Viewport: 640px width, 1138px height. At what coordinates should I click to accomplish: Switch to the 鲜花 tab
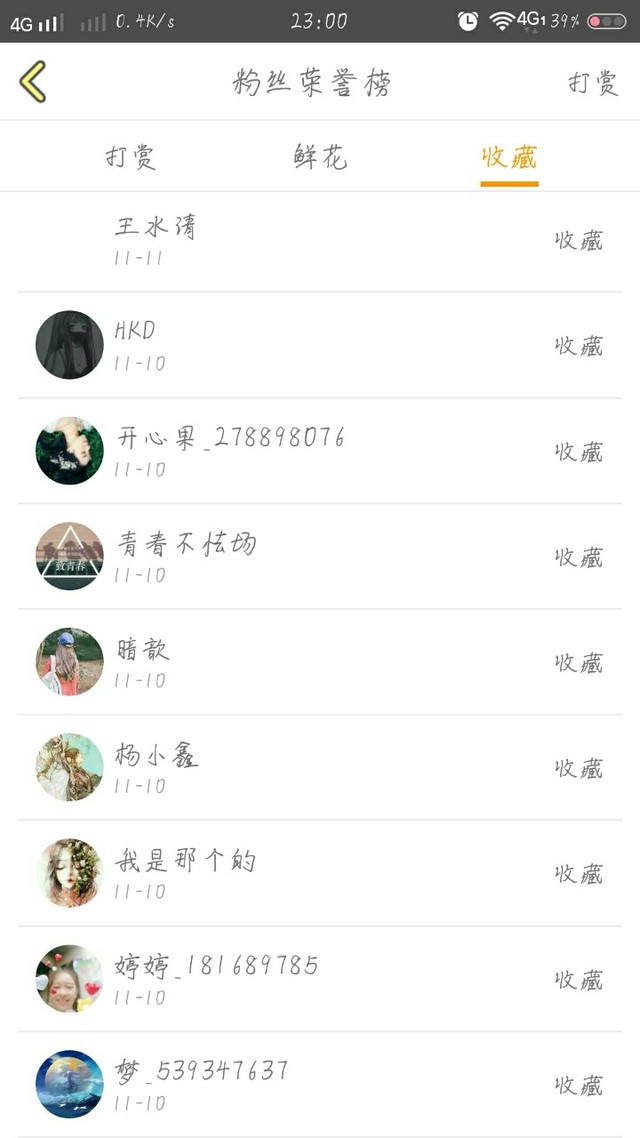pyautogui.click(x=320, y=157)
